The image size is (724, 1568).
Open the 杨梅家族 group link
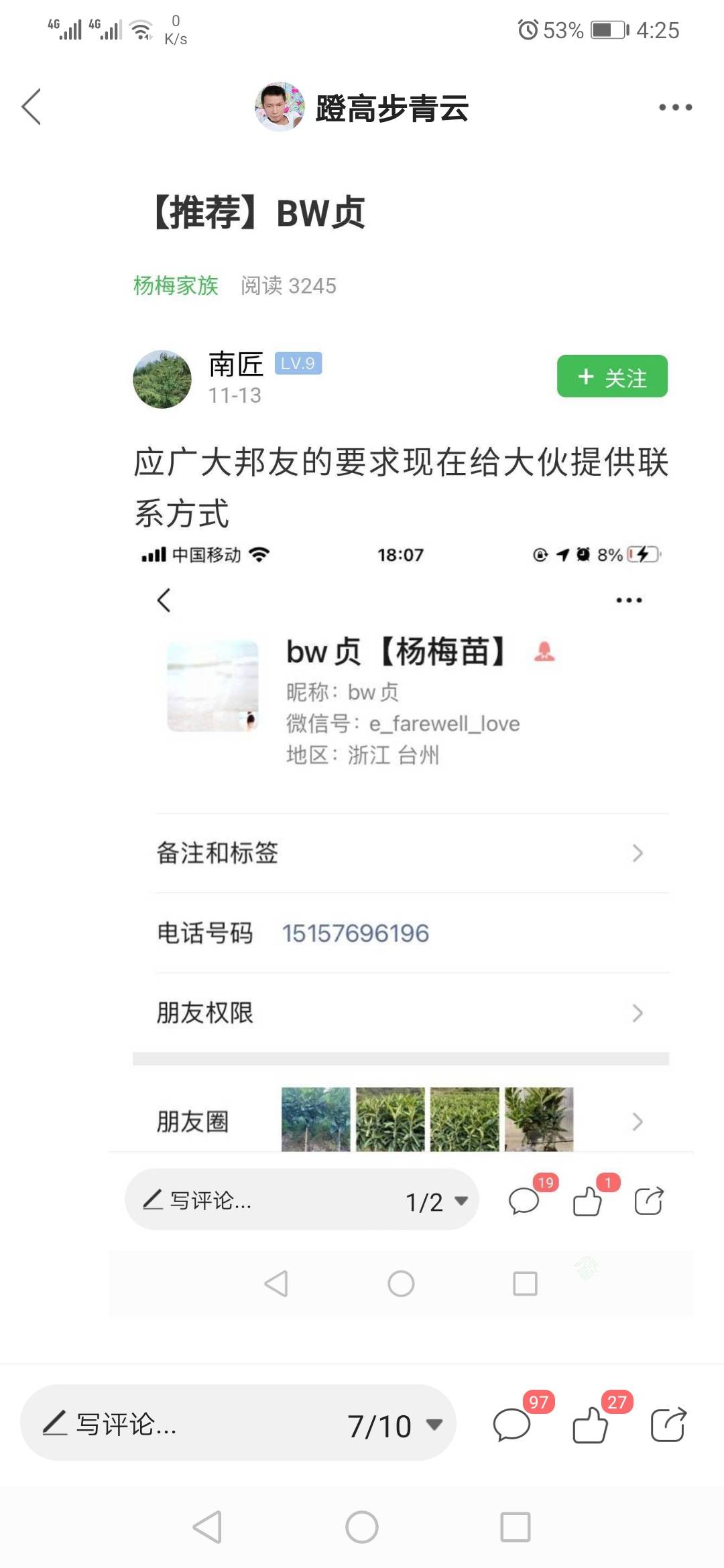pos(176,285)
